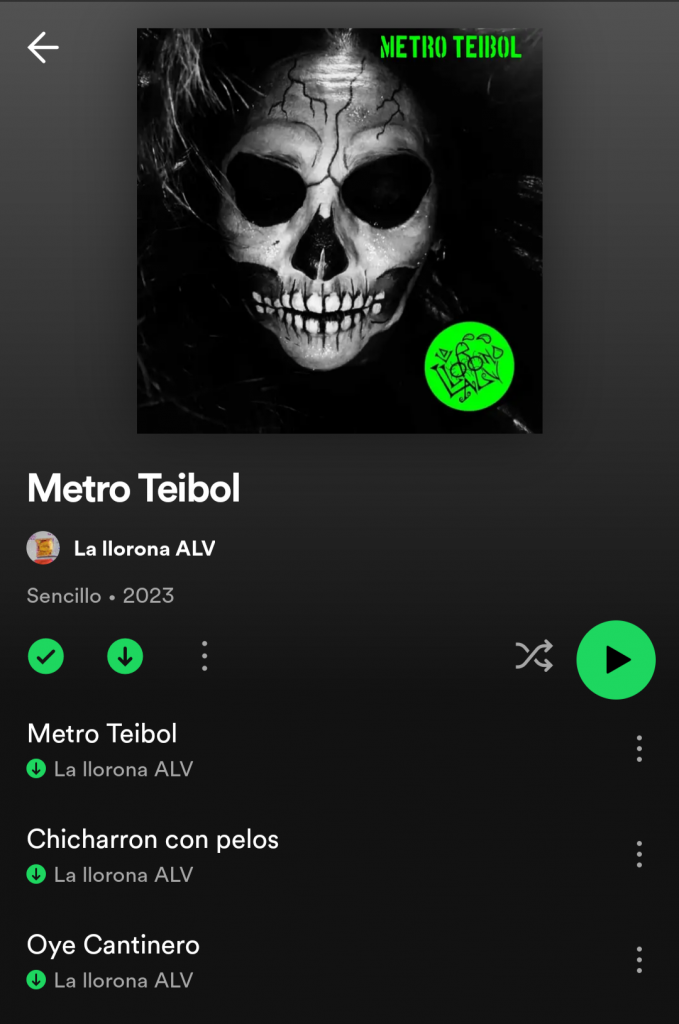Play Chicharron con pelos
The height and width of the screenshot is (1024, 679).
coord(153,839)
